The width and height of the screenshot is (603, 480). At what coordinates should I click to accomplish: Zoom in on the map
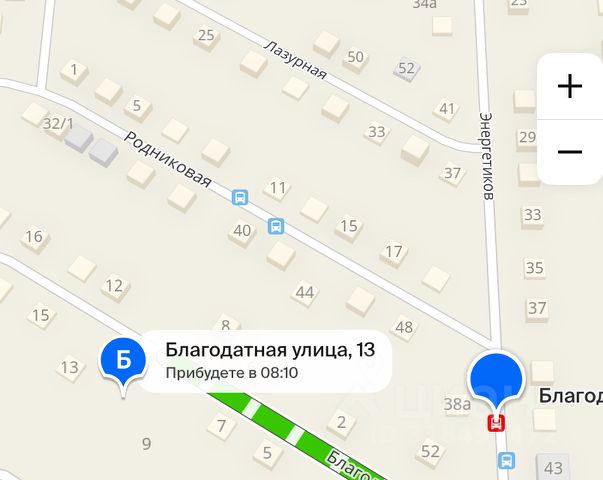pos(569,86)
